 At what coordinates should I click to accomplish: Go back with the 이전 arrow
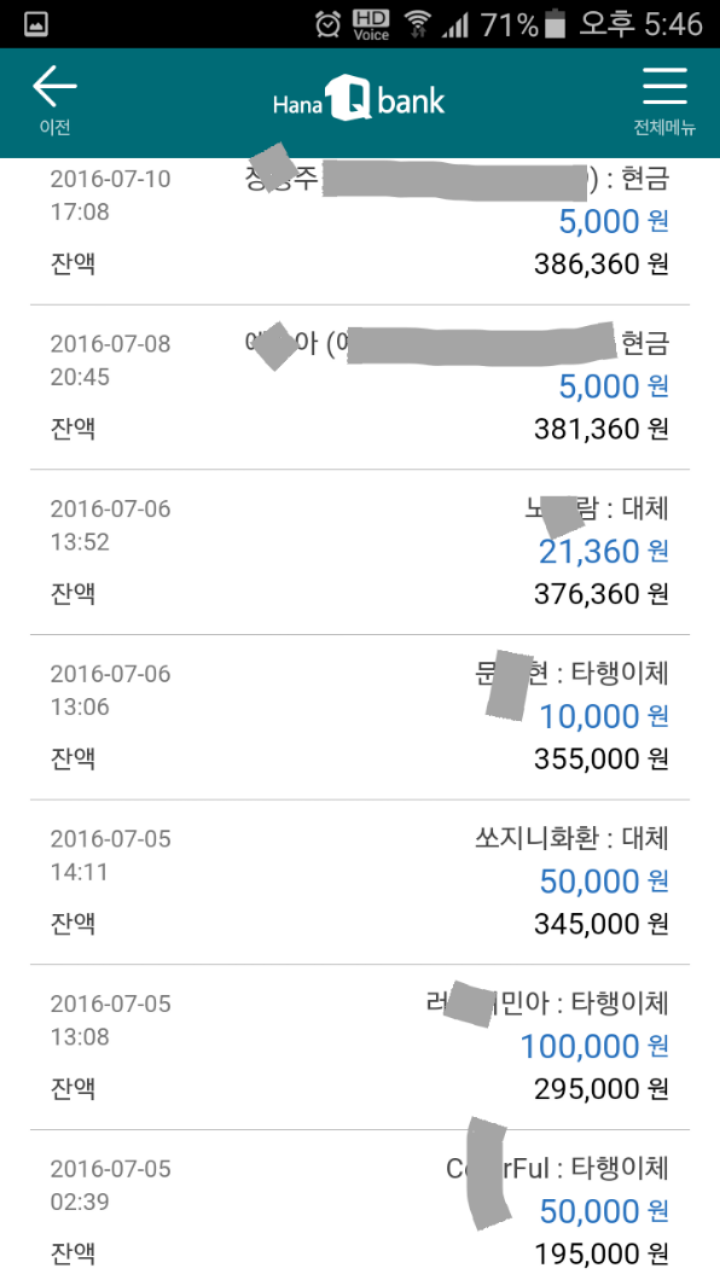click(x=54, y=99)
